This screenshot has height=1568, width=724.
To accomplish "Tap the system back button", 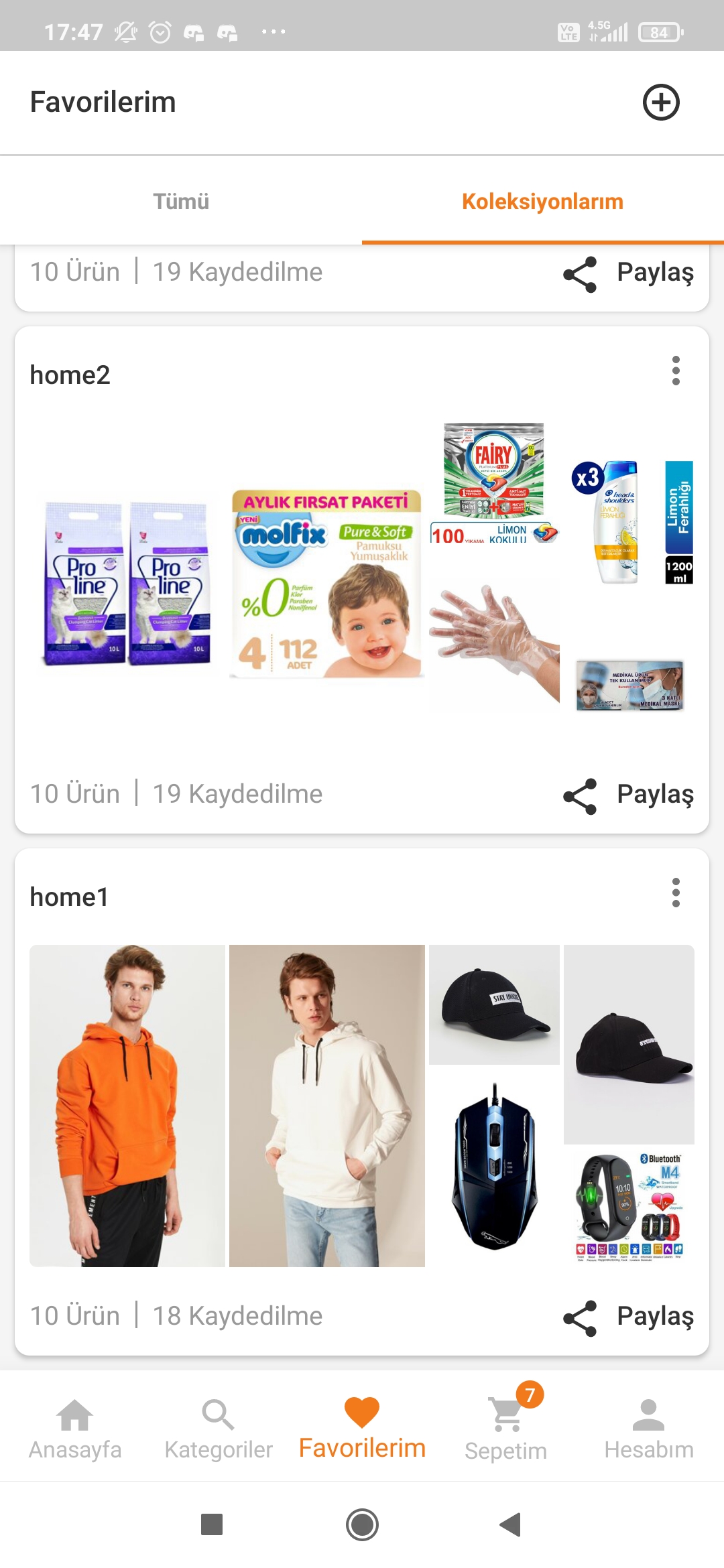I will click(x=511, y=1524).
